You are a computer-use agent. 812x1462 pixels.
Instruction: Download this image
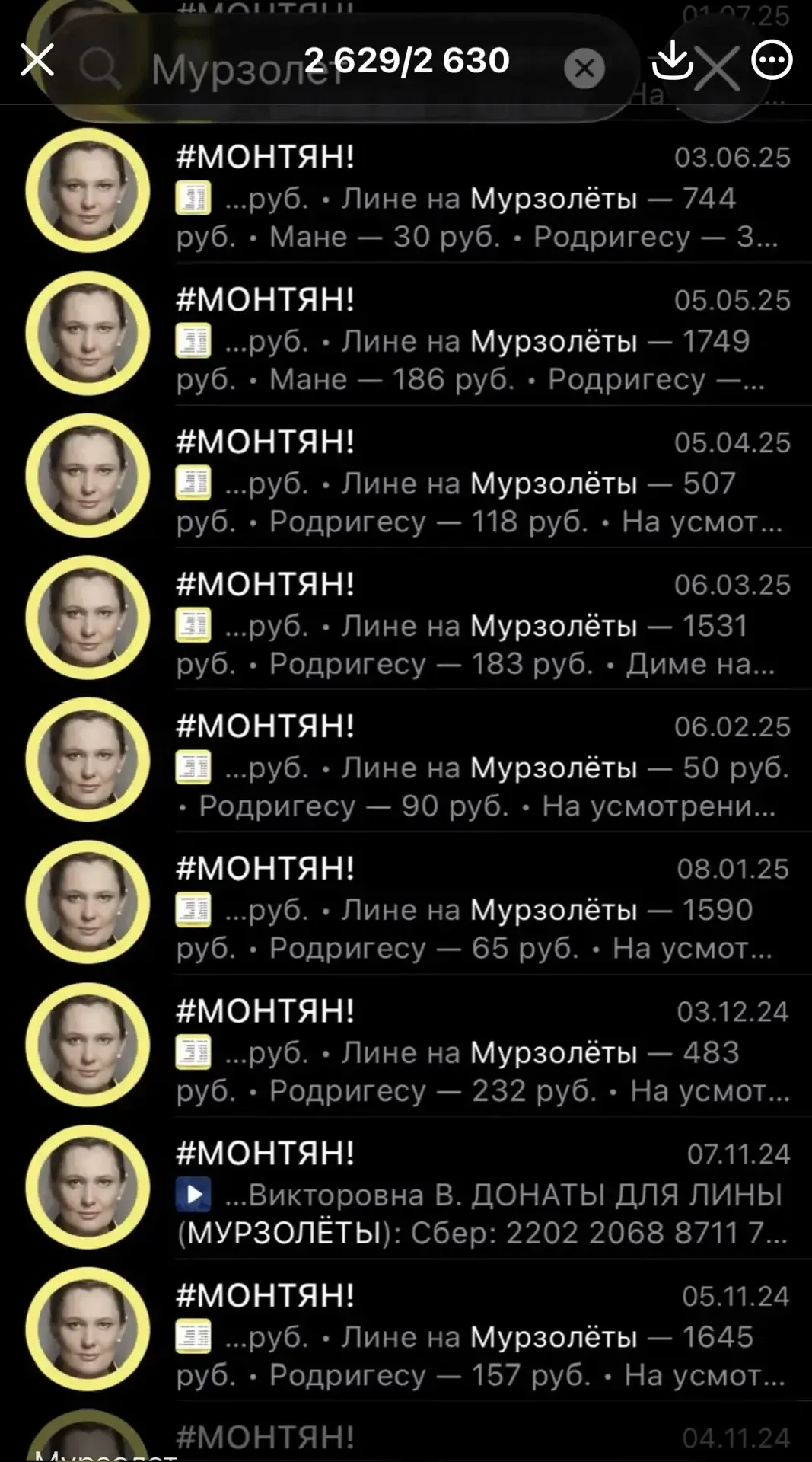point(672,60)
